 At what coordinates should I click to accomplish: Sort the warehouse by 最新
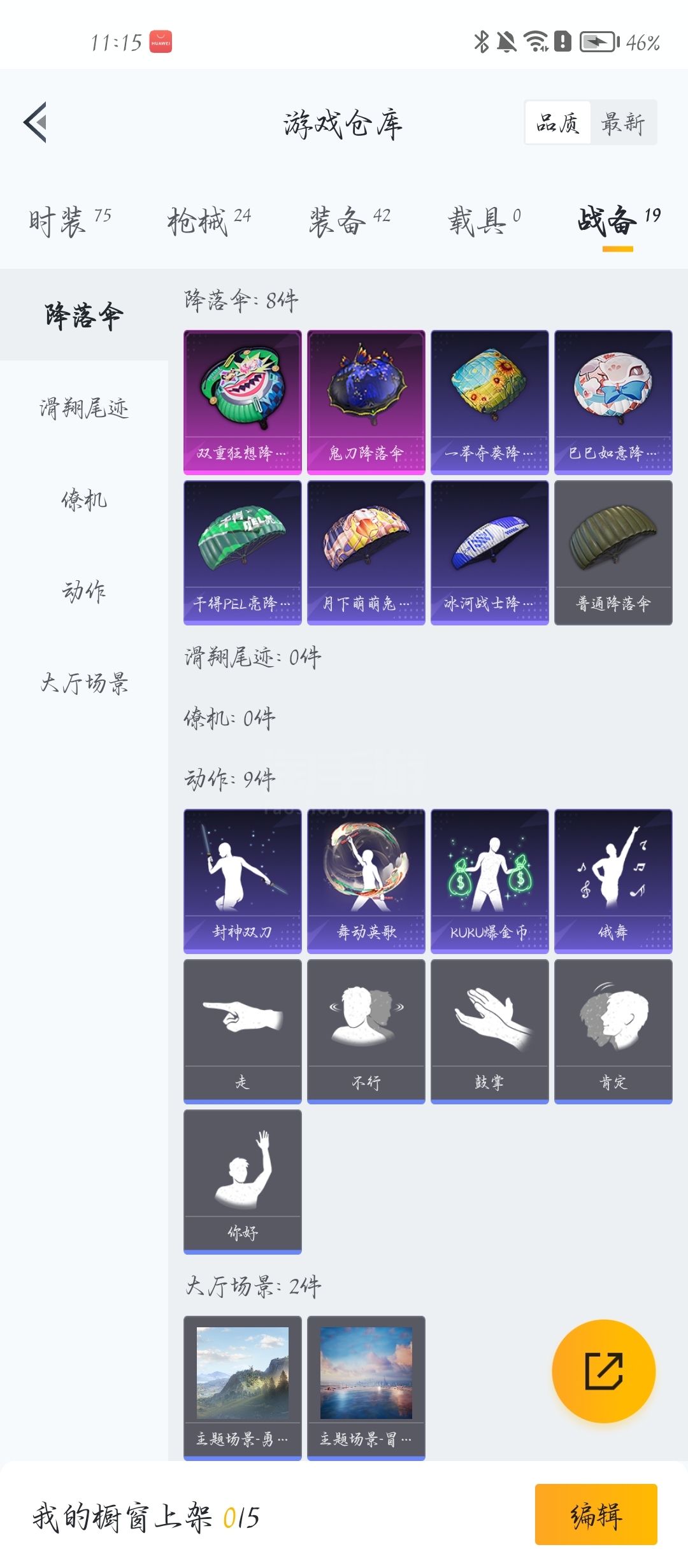coord(623,122)
